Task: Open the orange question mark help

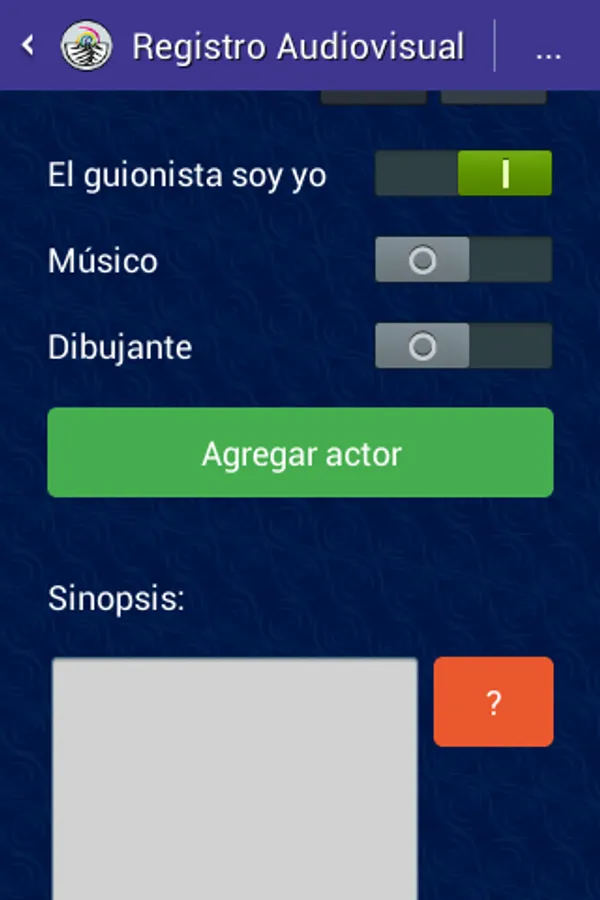Action: 493,702
